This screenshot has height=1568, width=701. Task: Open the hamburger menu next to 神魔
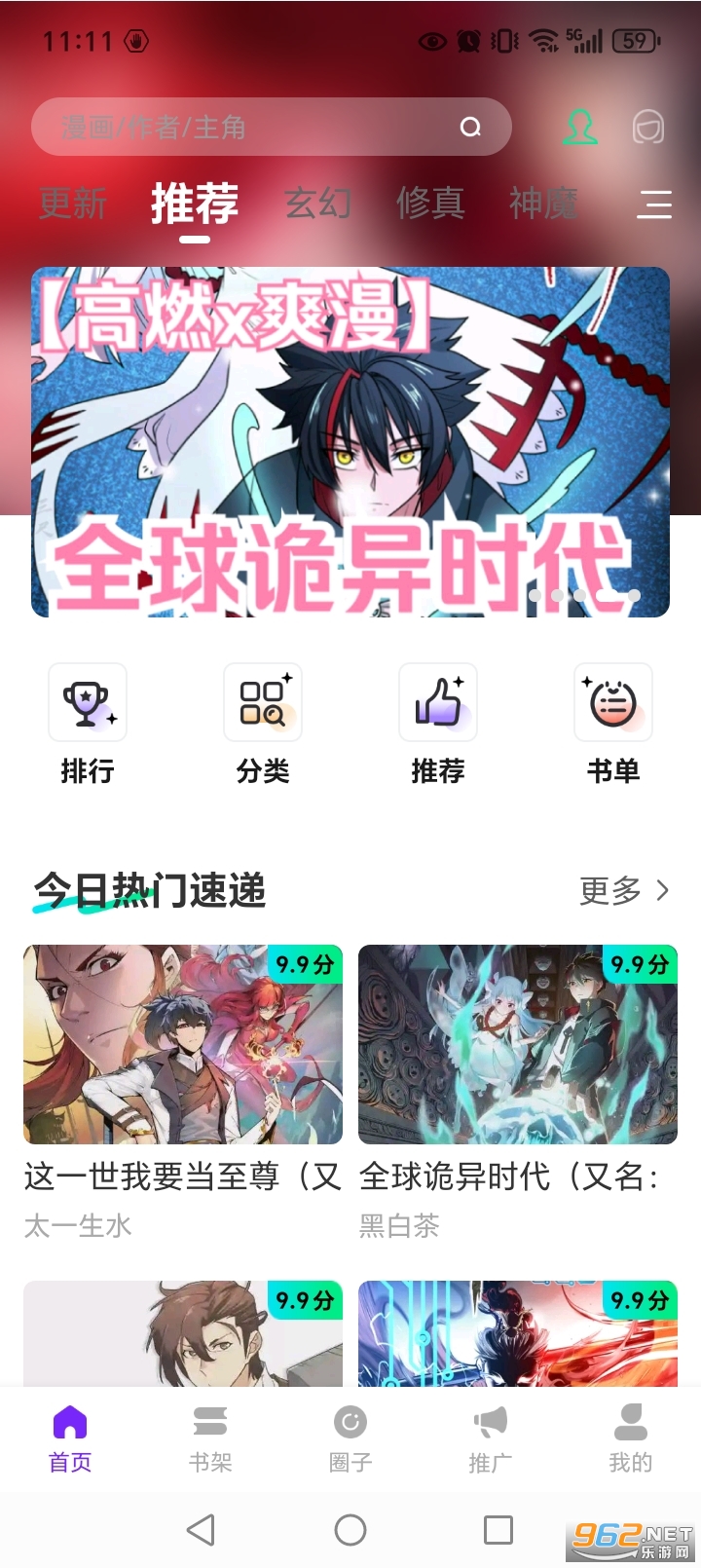[x=654, y=205]
